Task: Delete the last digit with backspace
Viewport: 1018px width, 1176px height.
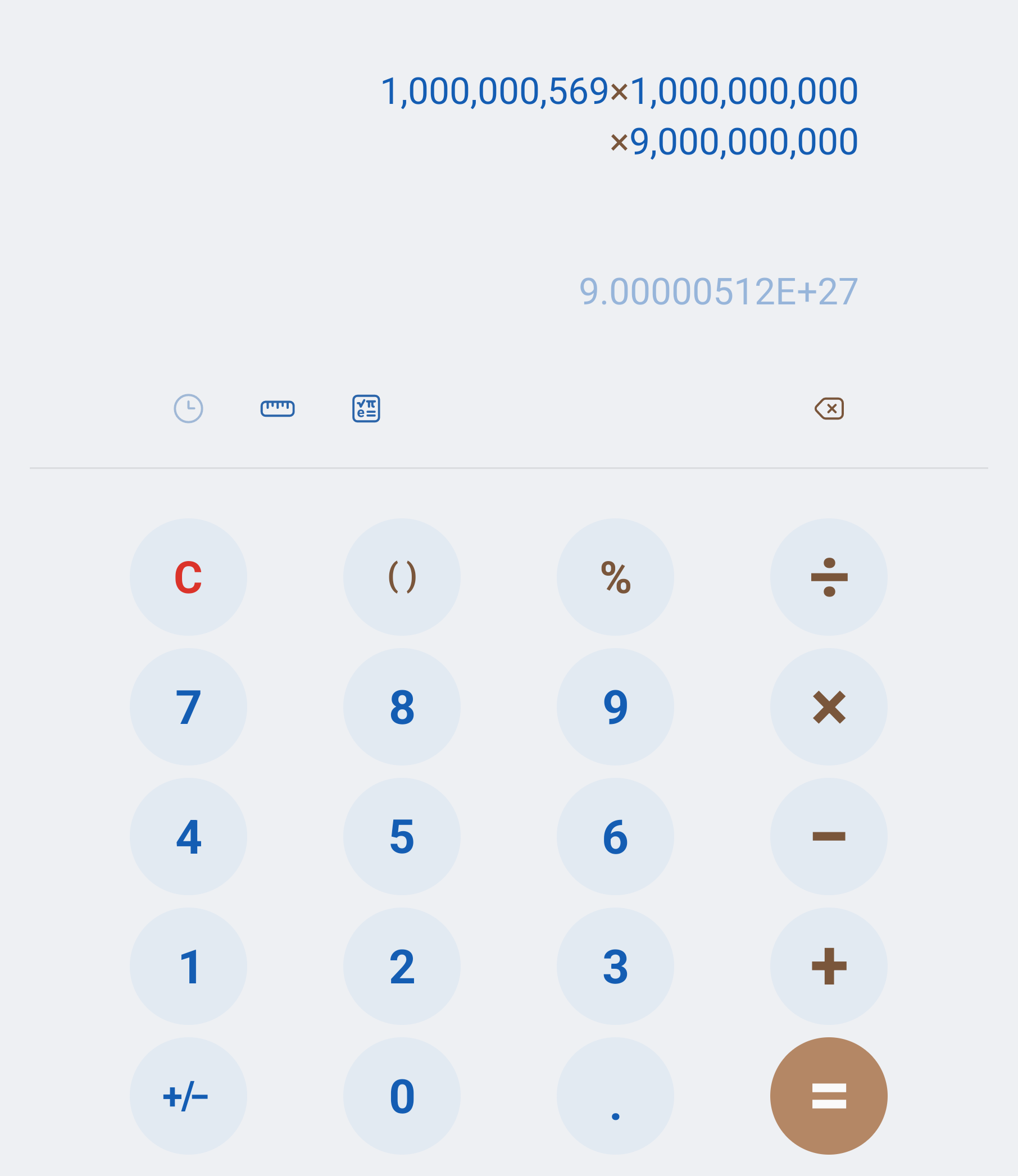Action: 829,408
